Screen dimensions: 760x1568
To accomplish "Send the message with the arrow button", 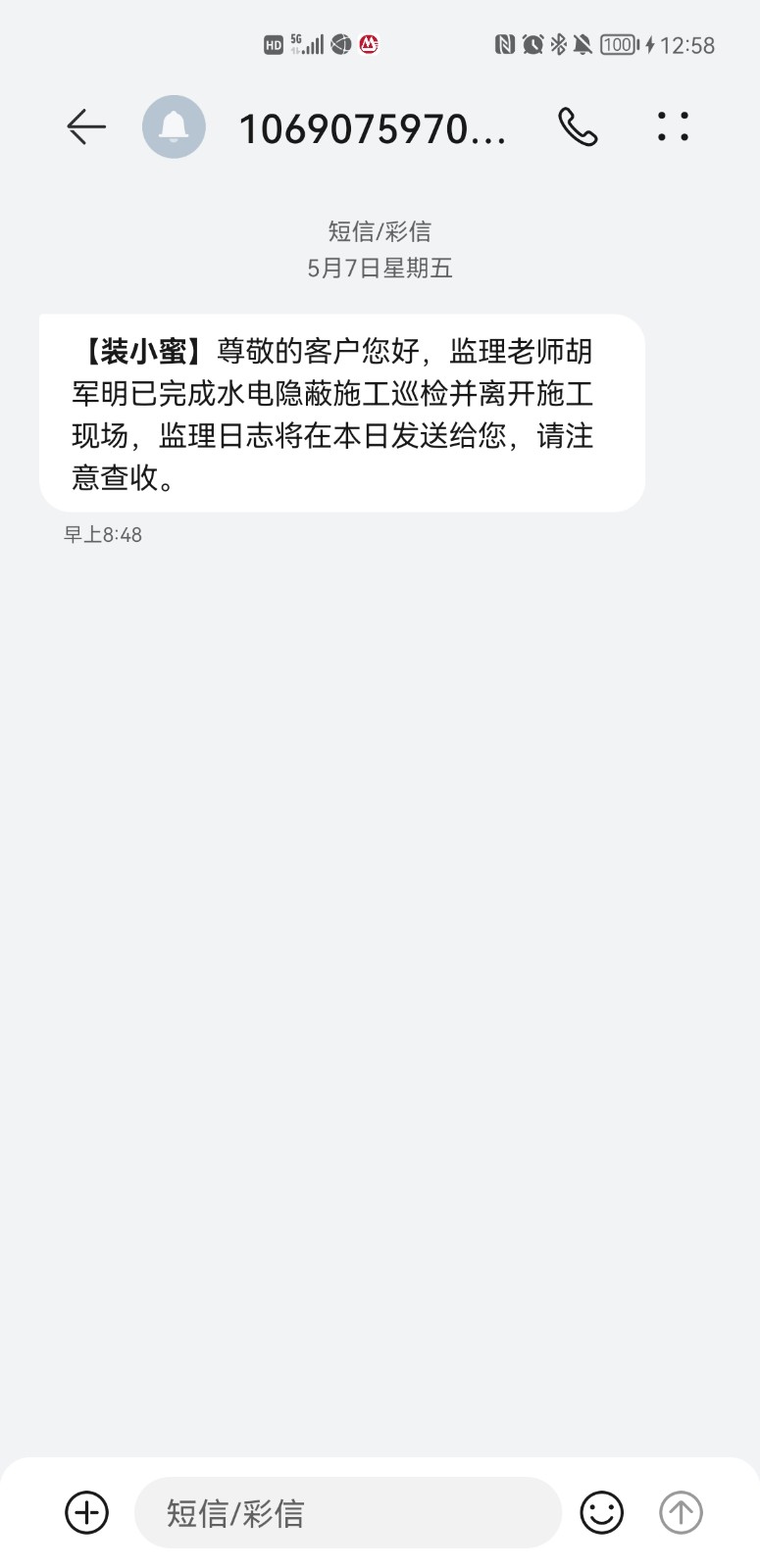I will [681, 1512].
